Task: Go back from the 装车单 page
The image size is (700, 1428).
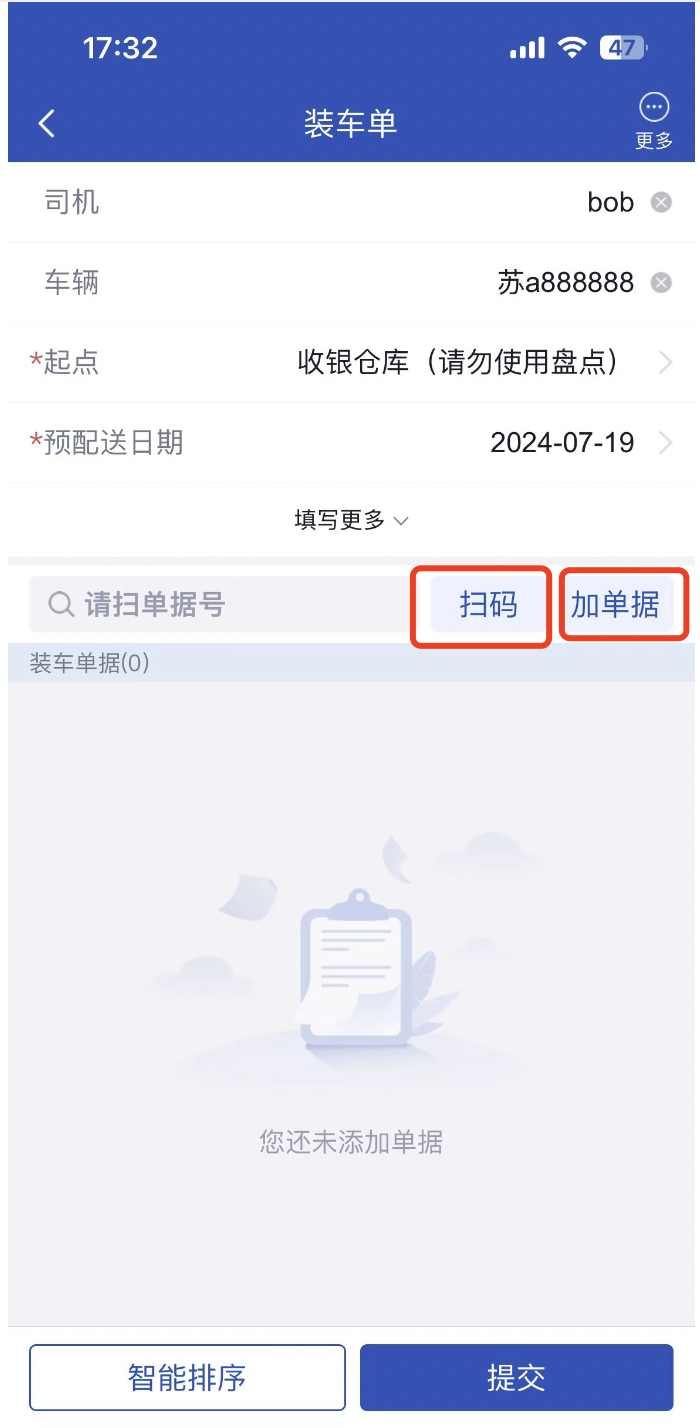Action: (46, 123)
